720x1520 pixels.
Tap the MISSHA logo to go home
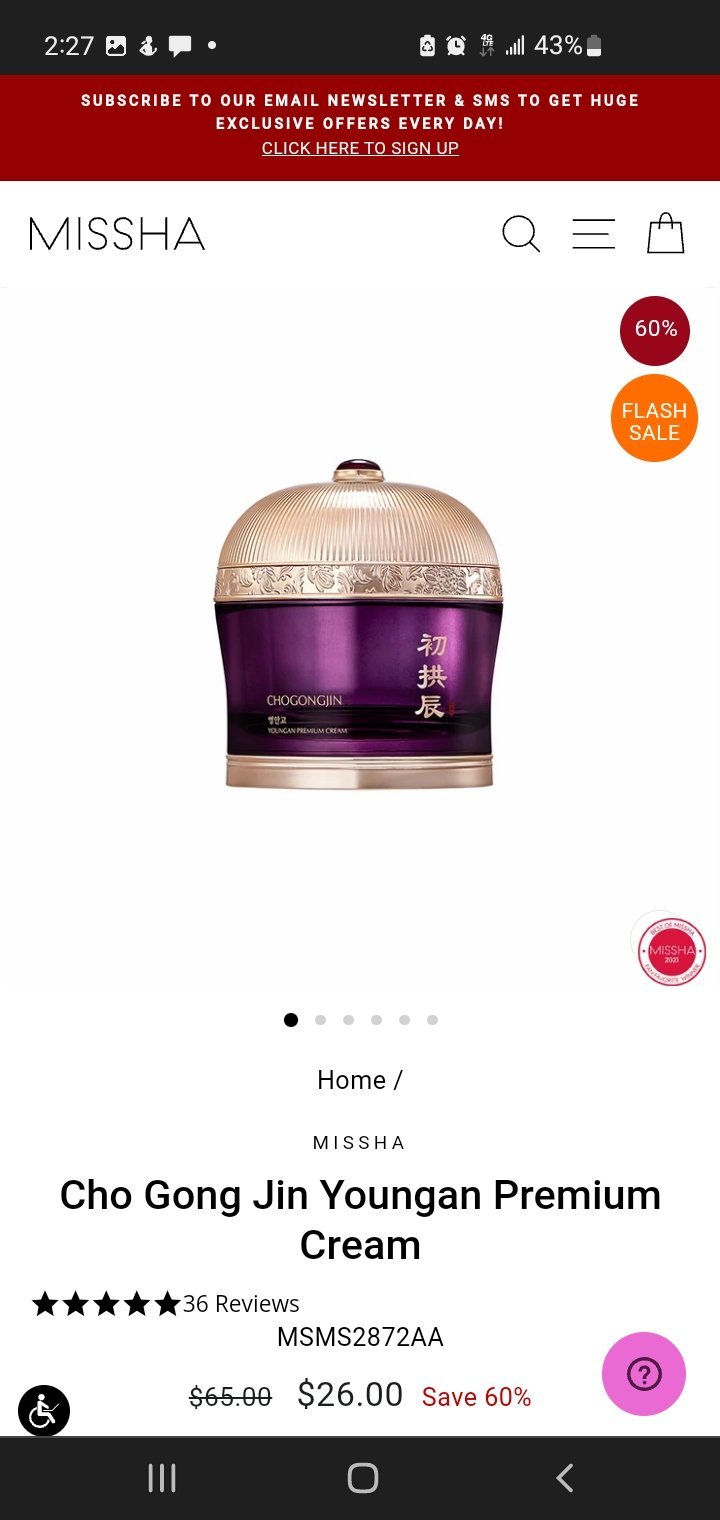[117, 235]
